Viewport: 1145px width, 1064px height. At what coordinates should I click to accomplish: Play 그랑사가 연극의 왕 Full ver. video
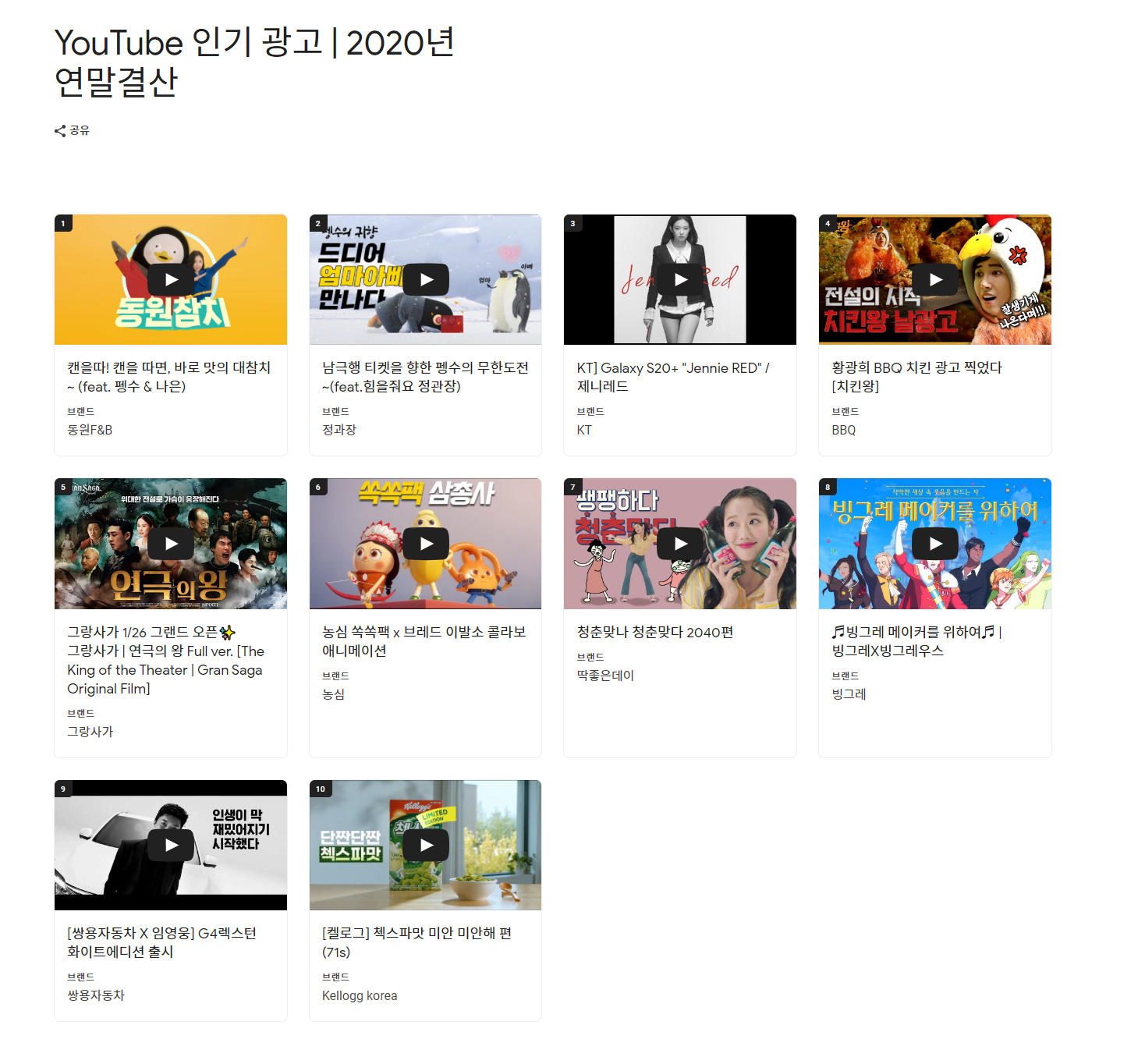click(171, 544)
